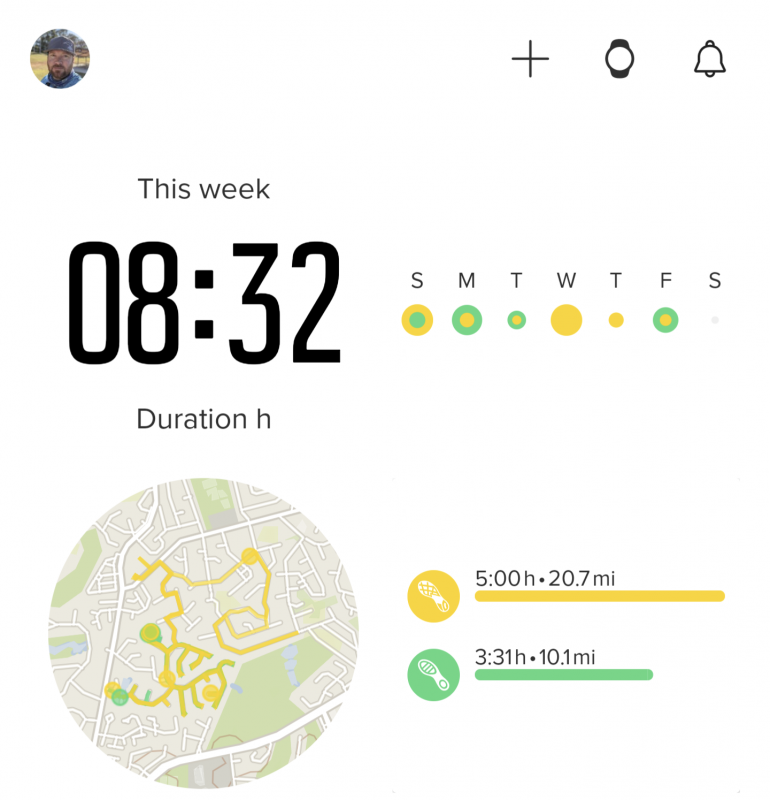Open the watch device icon

coord(620,60)
